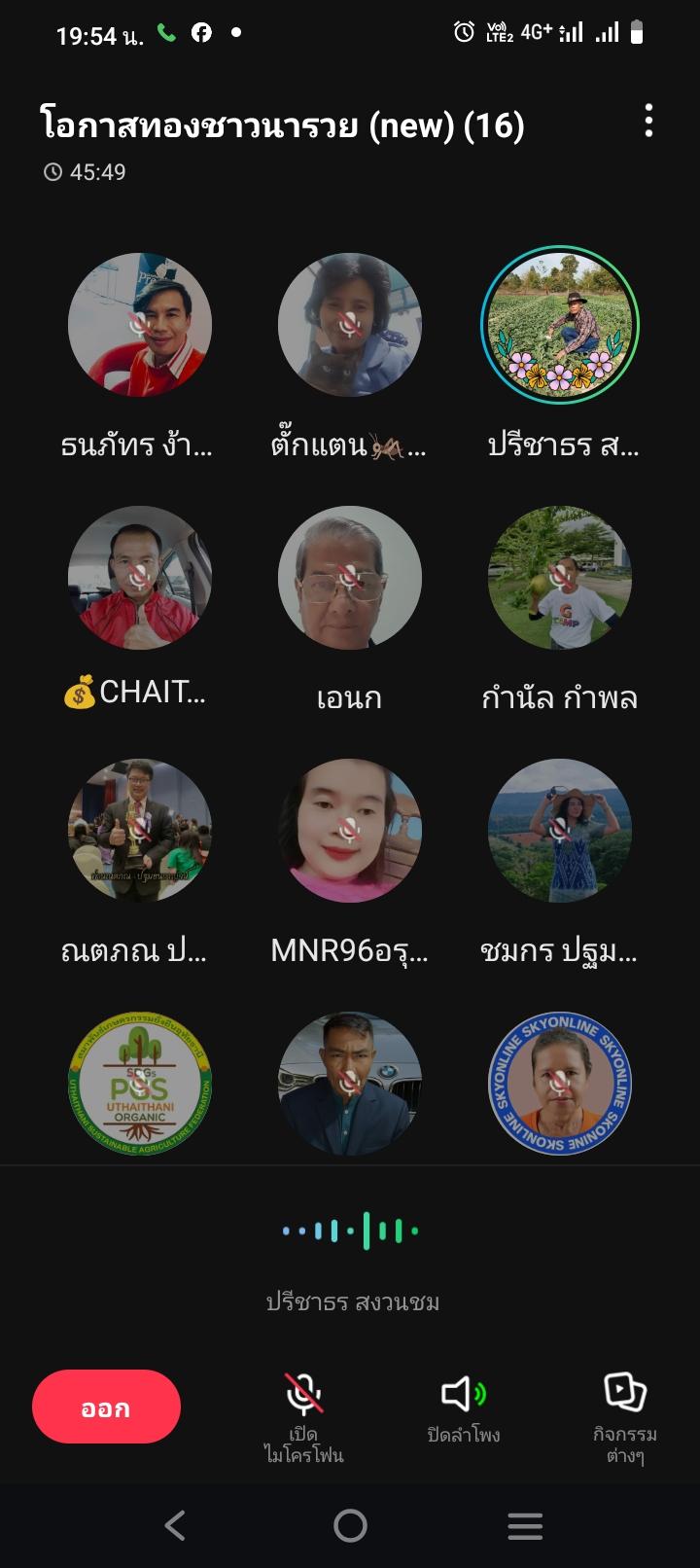Viewport: 700px width, 1568px height.
Task: Go back with the system back button
Action: tap(175, 1525)
